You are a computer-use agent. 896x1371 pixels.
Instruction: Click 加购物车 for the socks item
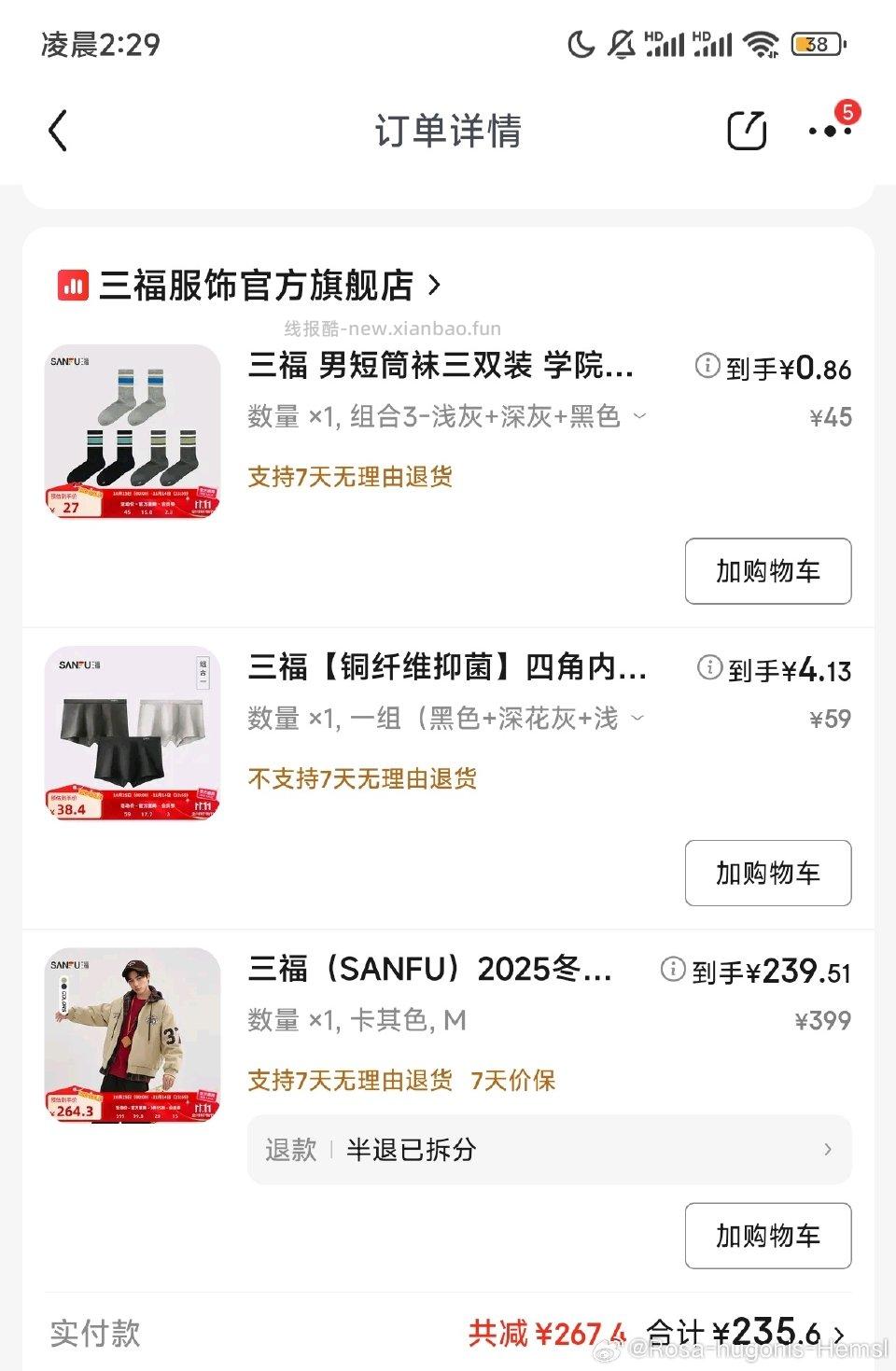[767, 572]
